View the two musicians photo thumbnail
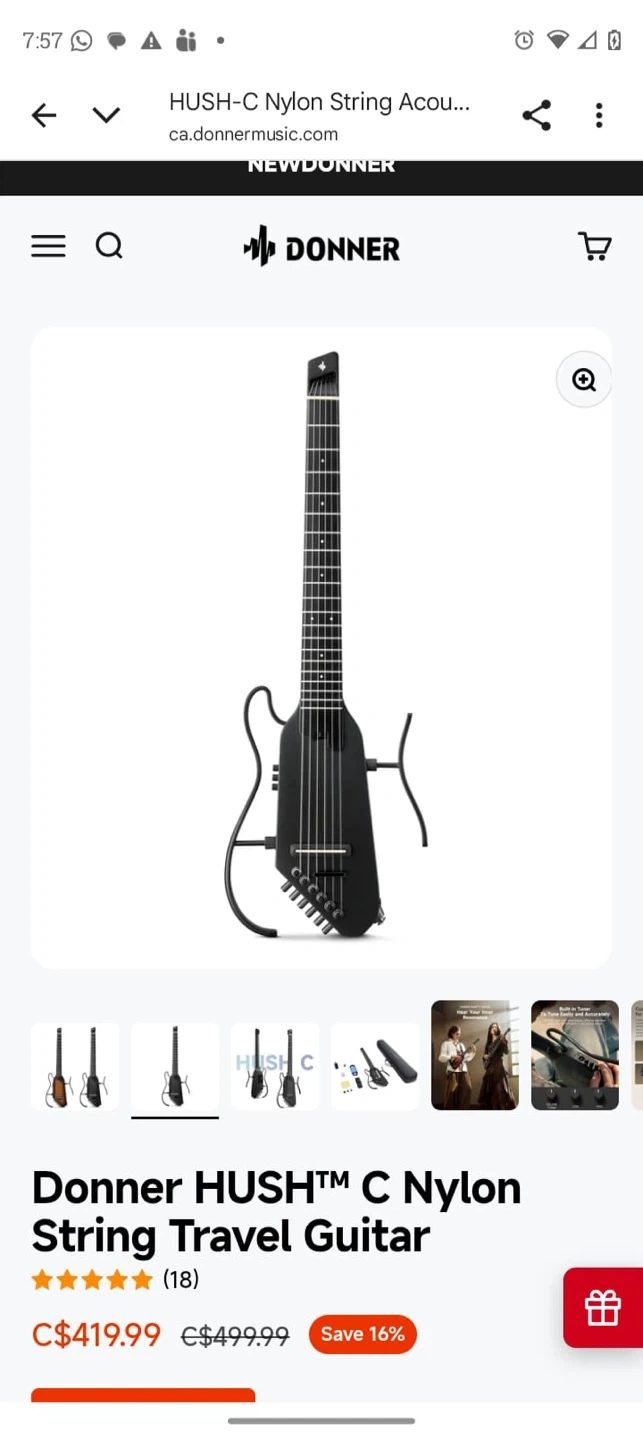Image resolution: width=643 pixels, height=1440 pixels. pos(475,1056)
